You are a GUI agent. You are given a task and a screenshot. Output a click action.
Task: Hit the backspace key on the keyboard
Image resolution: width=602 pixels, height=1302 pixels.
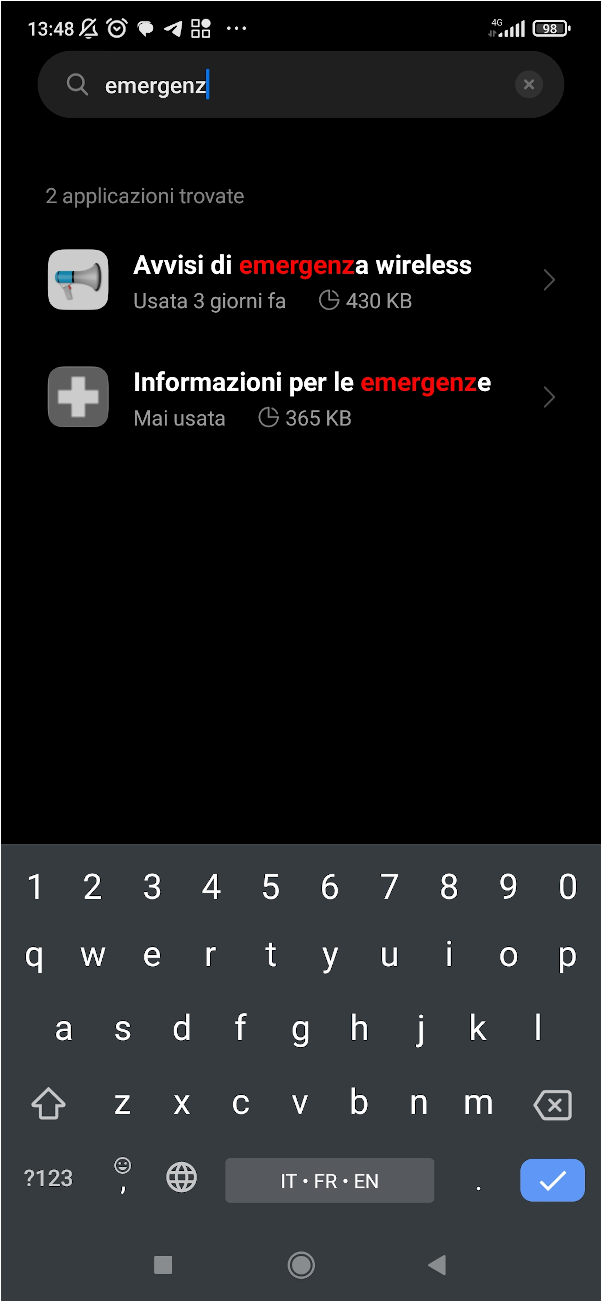(552, 1105)
